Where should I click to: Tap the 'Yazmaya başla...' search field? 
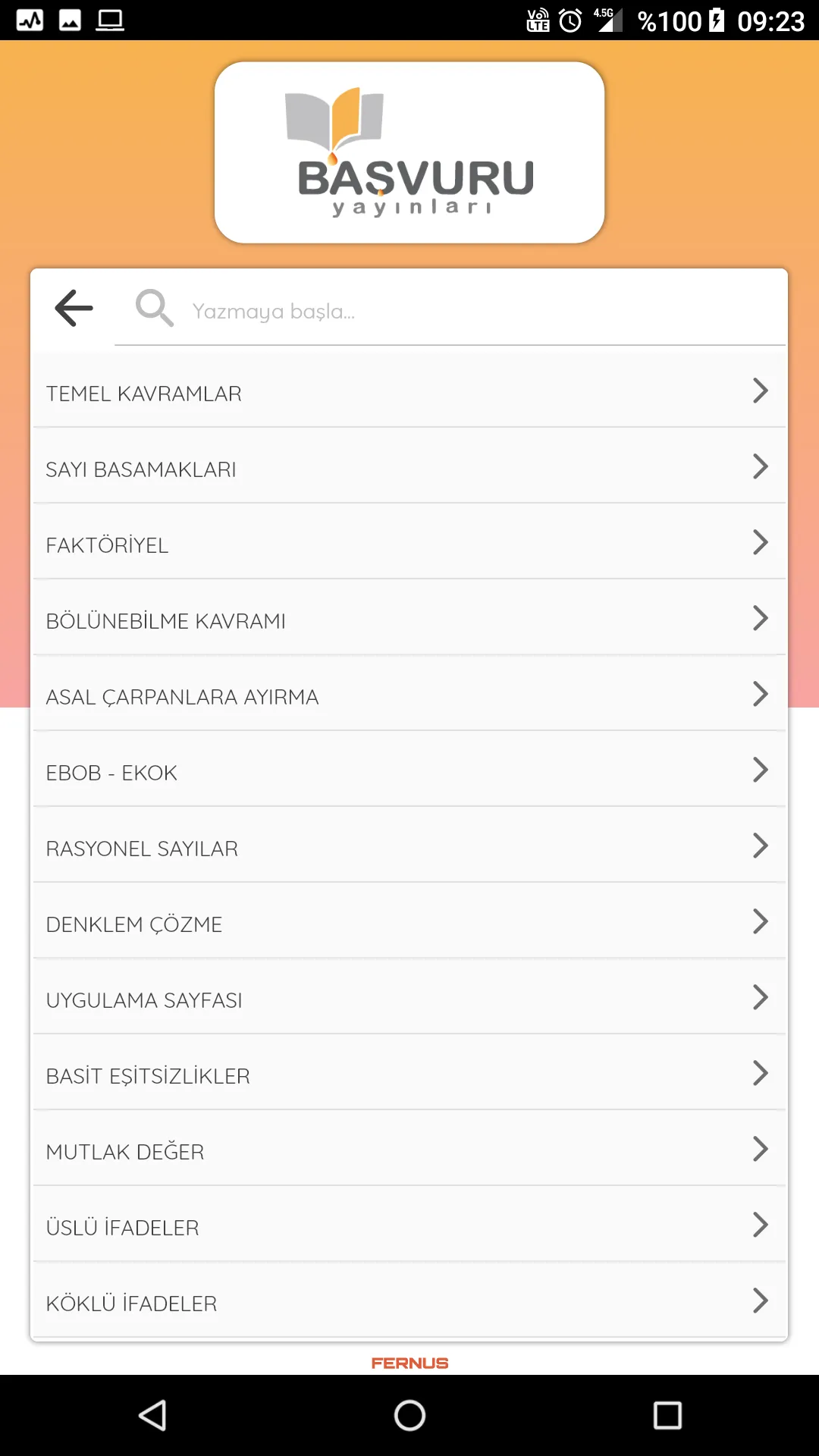pos(450,311)
